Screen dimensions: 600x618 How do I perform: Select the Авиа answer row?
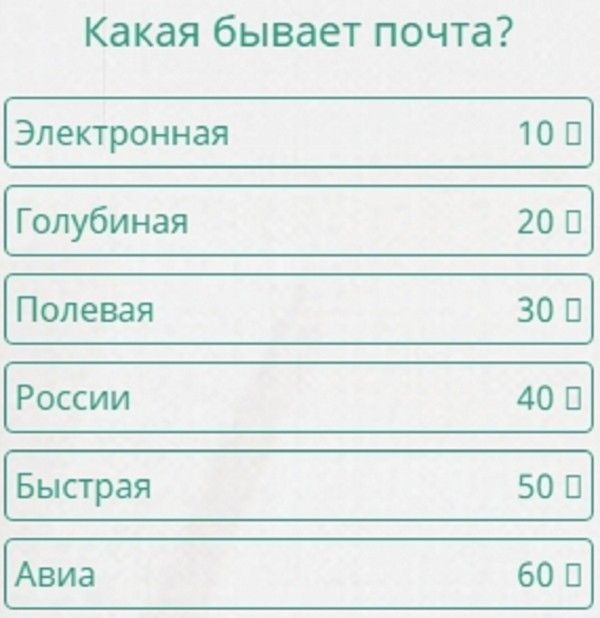pyautogui.click(x=299, y=575)
